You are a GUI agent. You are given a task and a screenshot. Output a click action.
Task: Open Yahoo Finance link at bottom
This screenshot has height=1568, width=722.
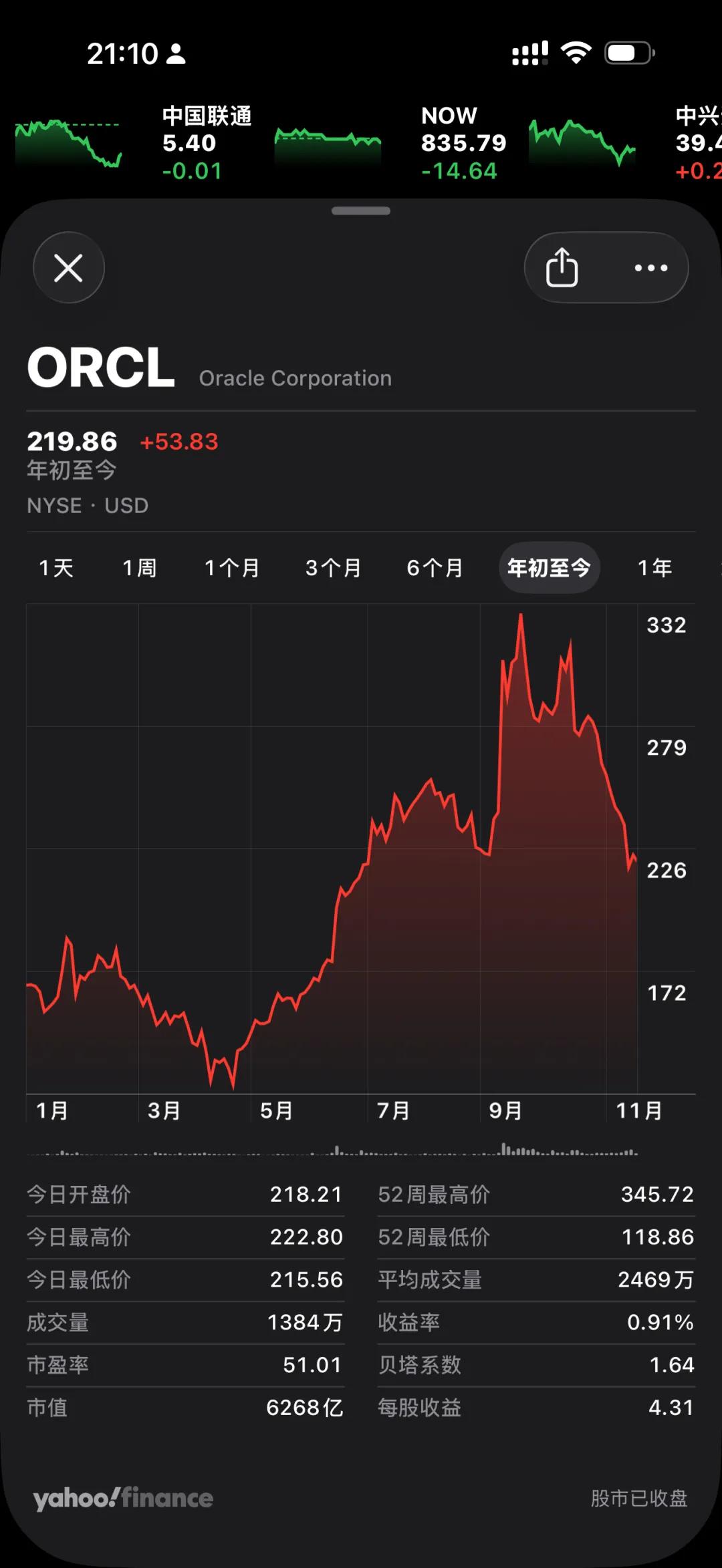[123, 1498]
